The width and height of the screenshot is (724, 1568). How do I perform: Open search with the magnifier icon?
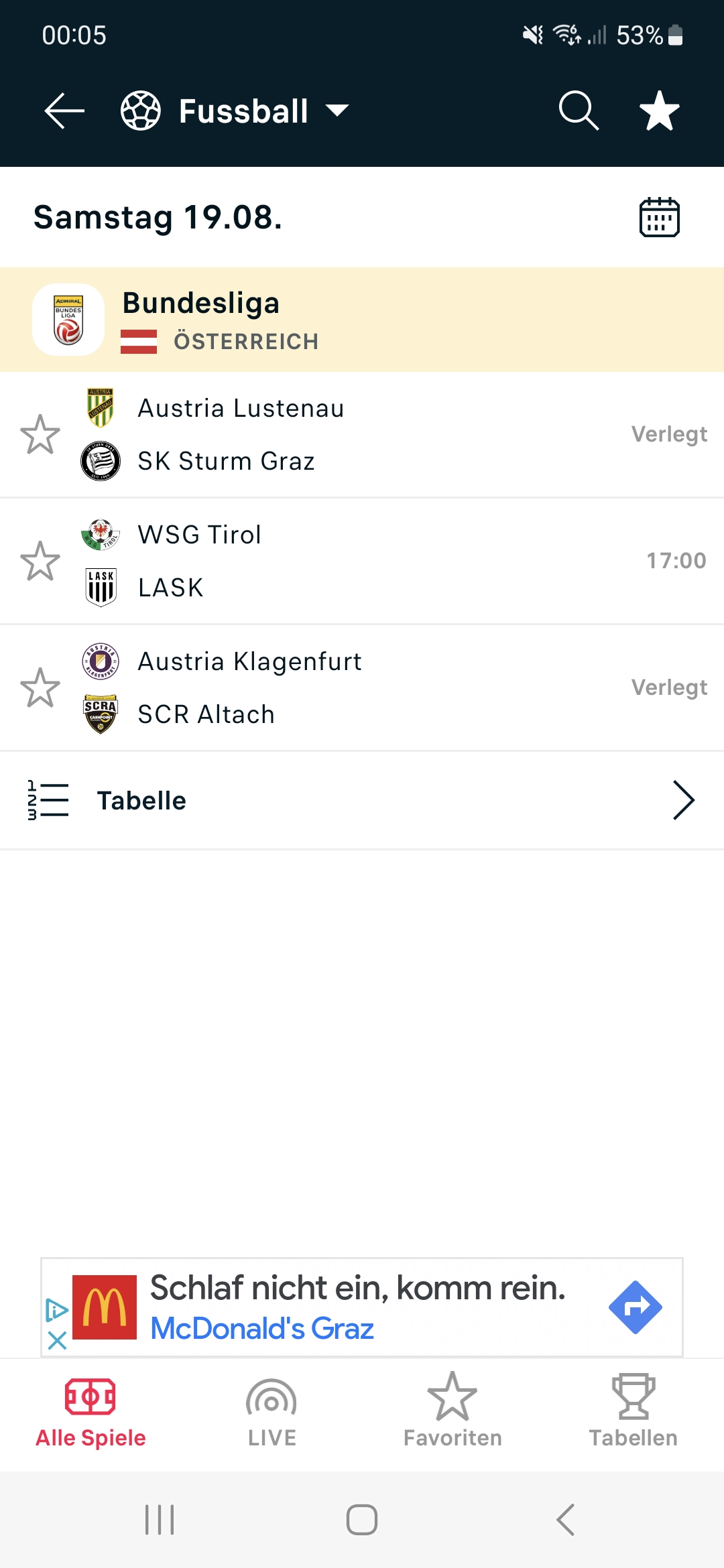(579, 111)
